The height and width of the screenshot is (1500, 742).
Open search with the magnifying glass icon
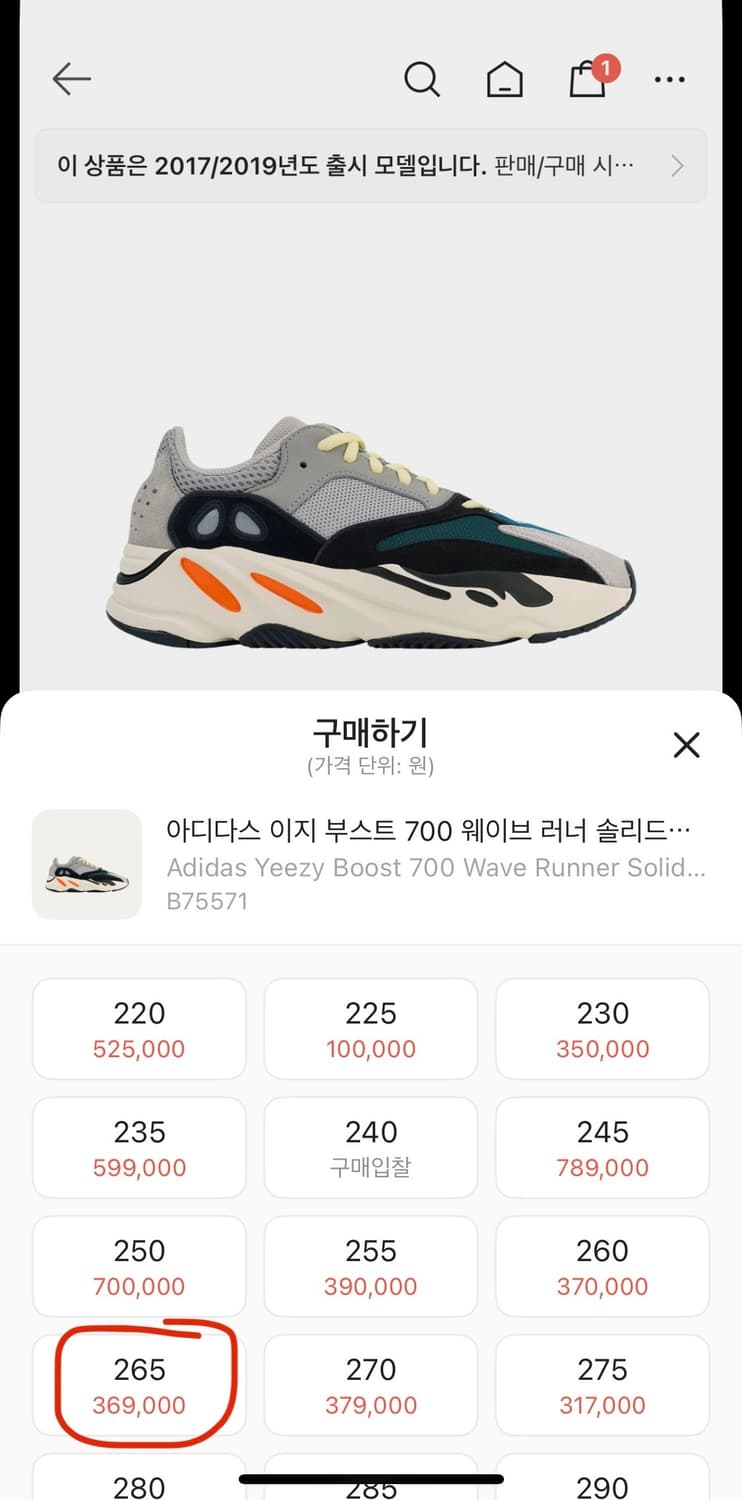point(422,79)
